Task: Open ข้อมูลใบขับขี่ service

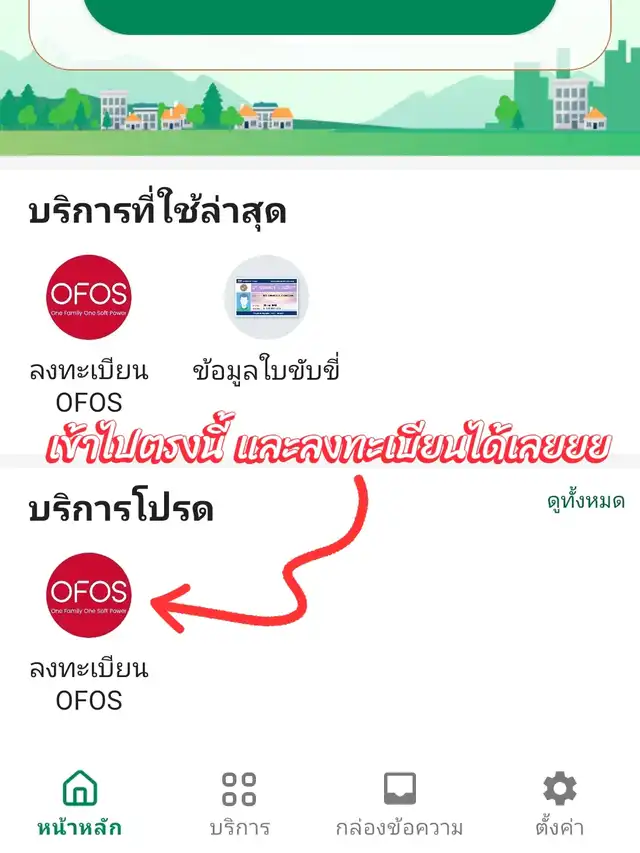Action: (x=266, y=298)
